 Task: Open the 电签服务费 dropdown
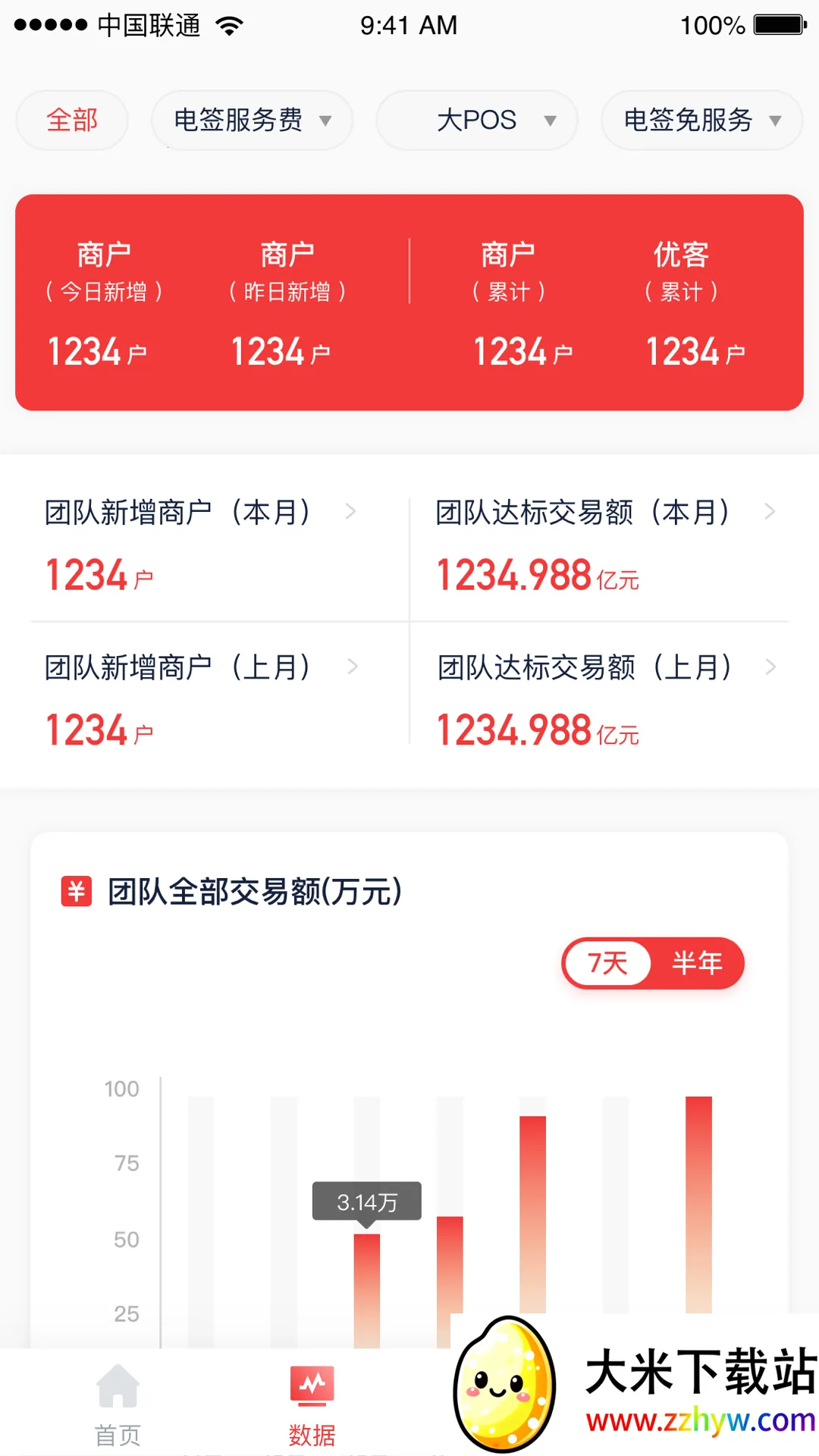[252, 120]
